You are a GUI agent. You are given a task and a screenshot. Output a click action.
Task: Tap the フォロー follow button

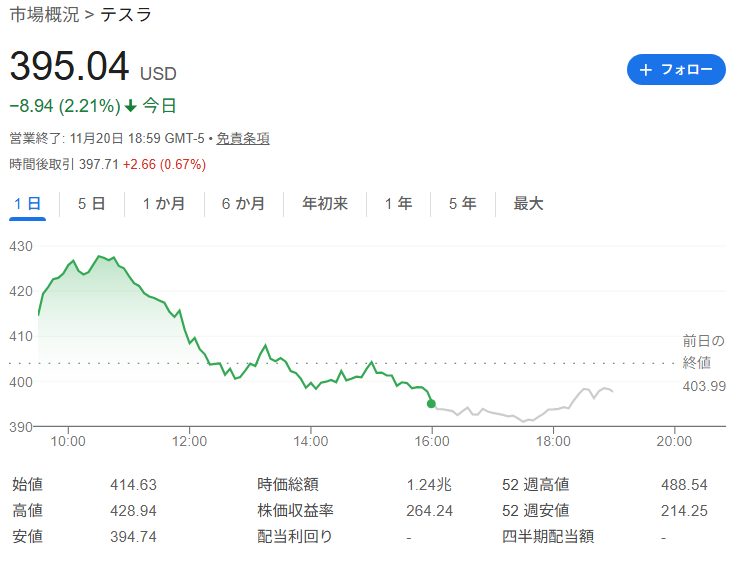676,70
